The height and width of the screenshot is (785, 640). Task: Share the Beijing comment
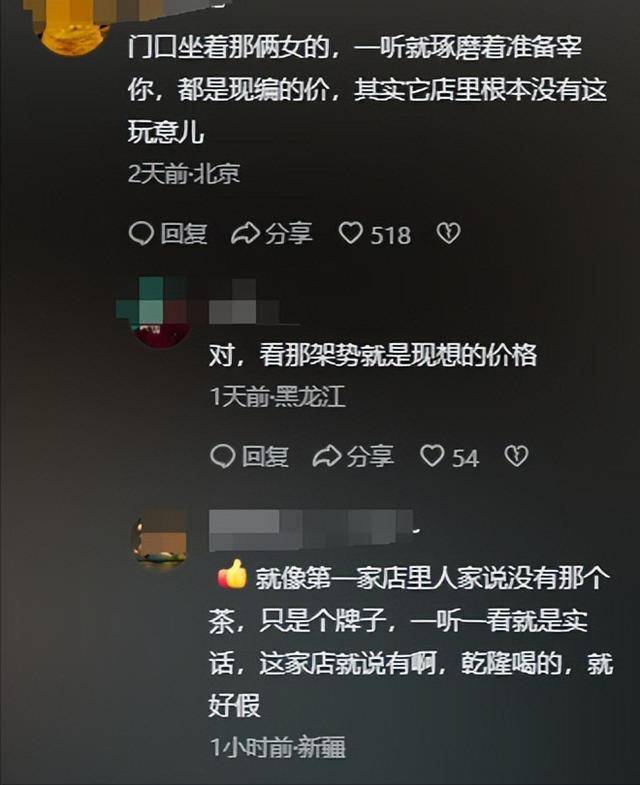[271, 234]
